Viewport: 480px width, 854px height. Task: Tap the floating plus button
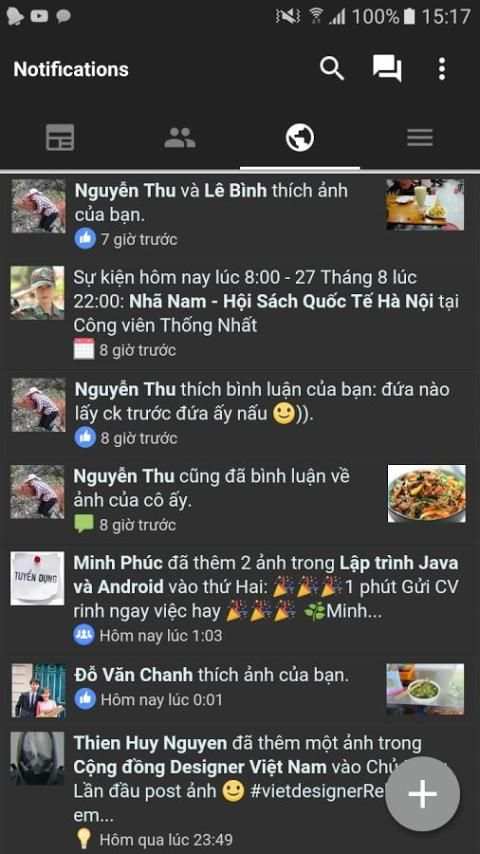coord(423,794)
